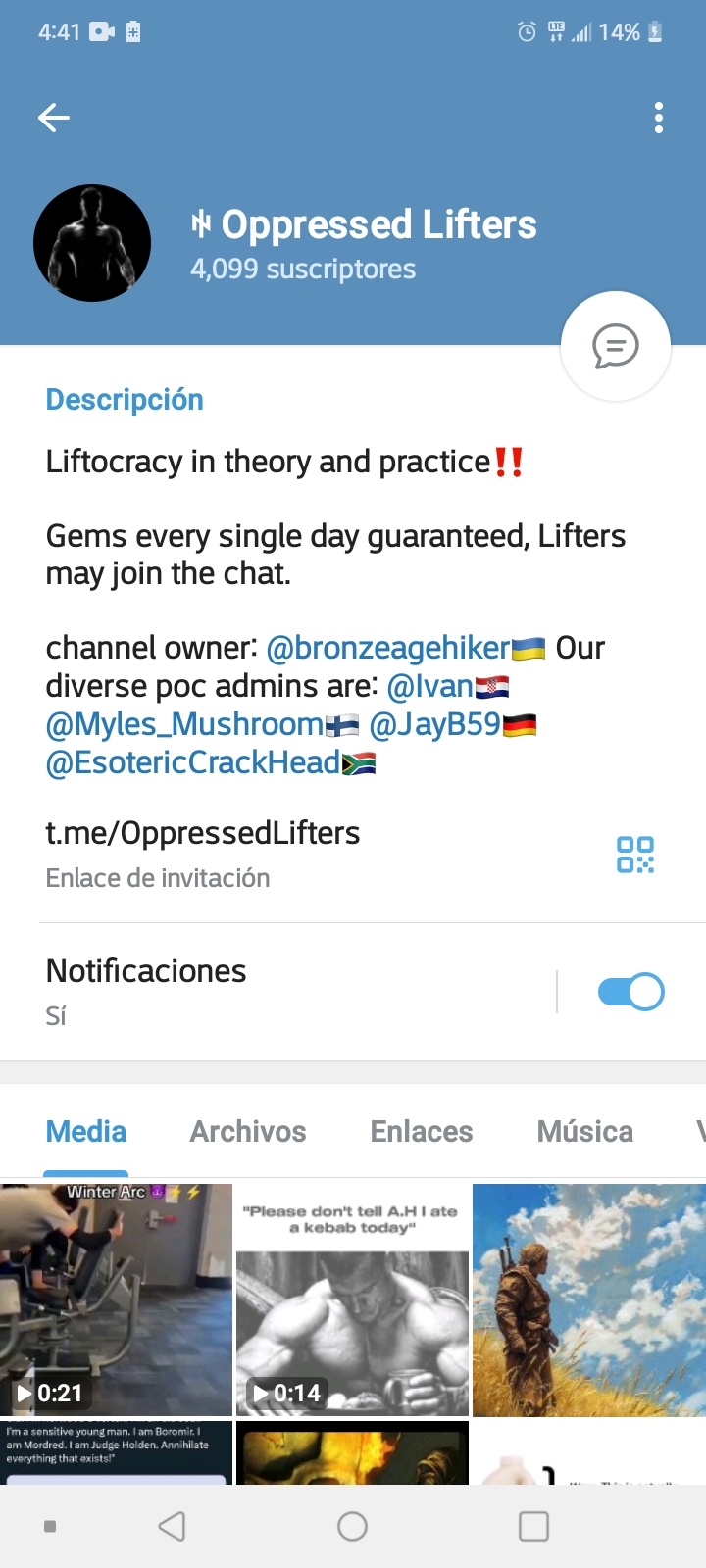Open the @EsotericCrackHead mention
This screenshot has width=706, height=1568.
tap(193, 762)
